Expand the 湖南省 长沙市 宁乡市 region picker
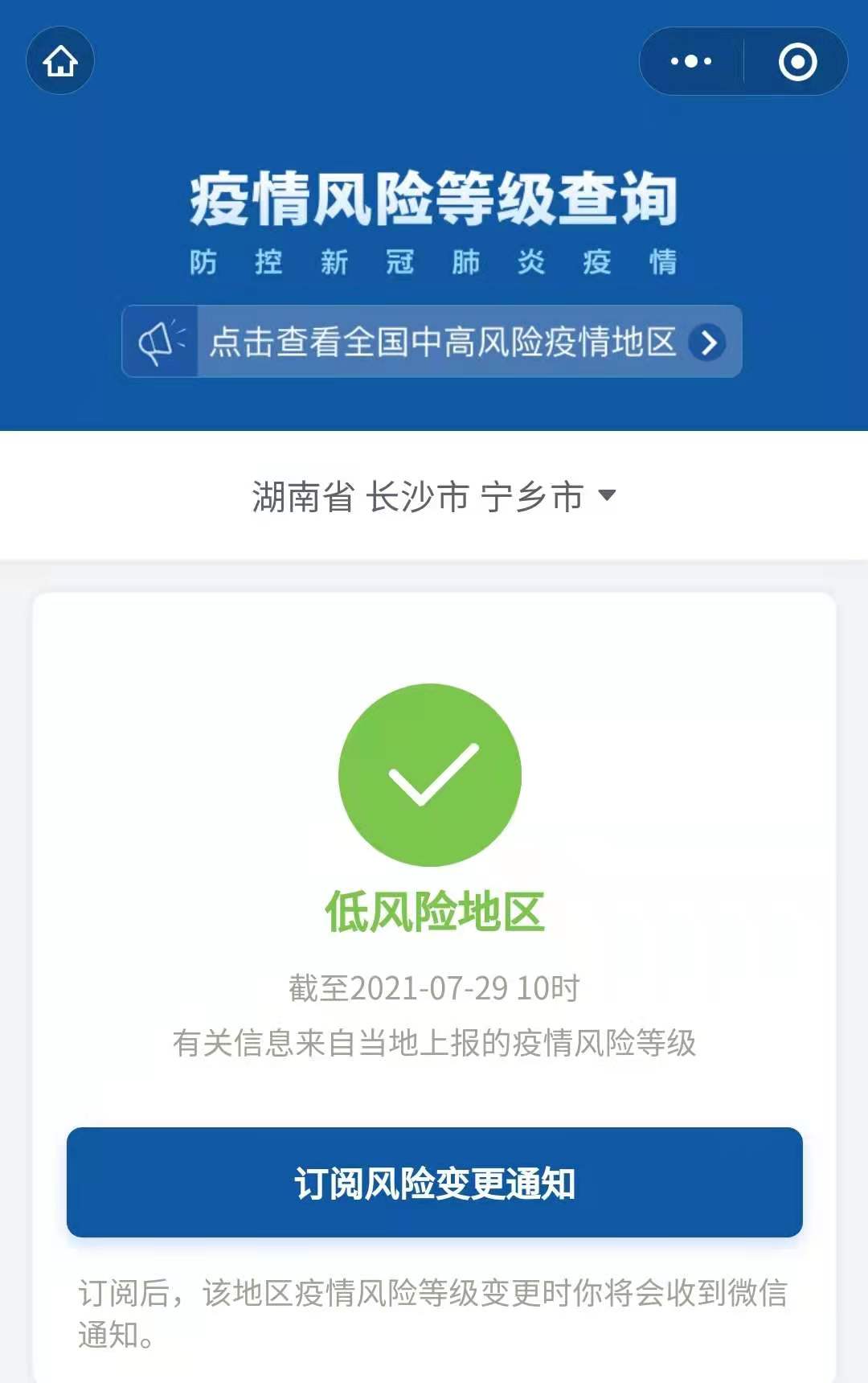The height and width of the screenshot is (1383, 868). point(434,496)
